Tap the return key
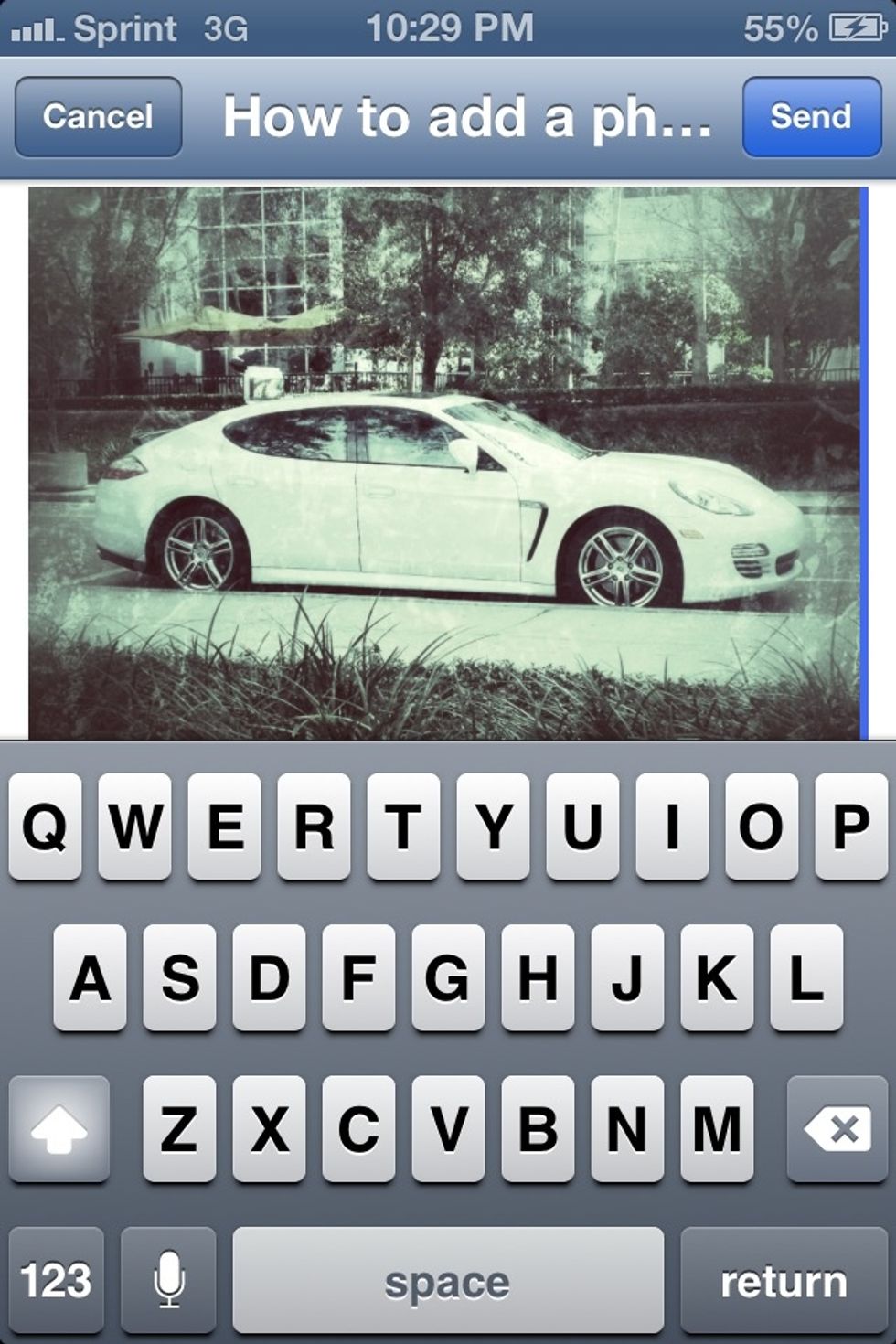 pos(784,1280)
